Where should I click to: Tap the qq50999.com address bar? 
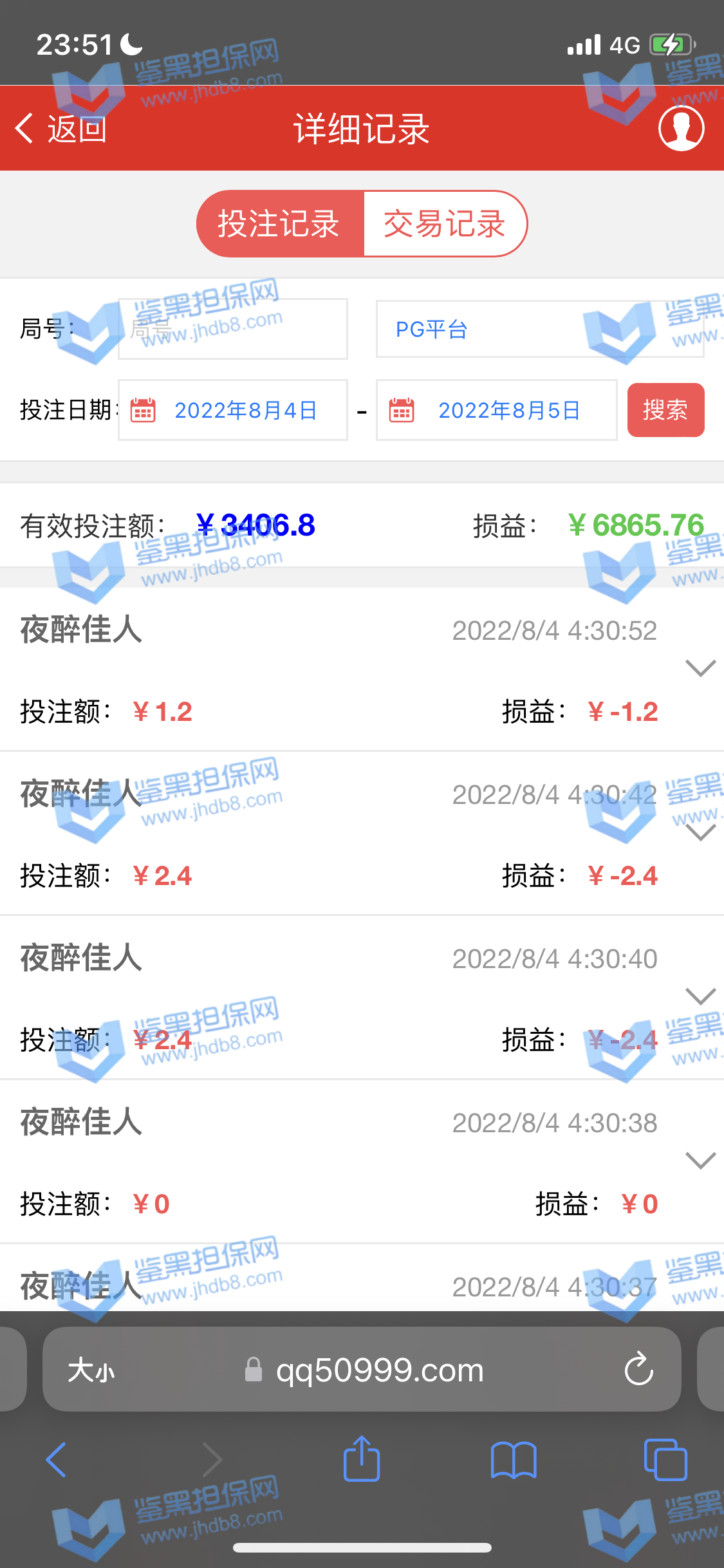click(378, 1370)
